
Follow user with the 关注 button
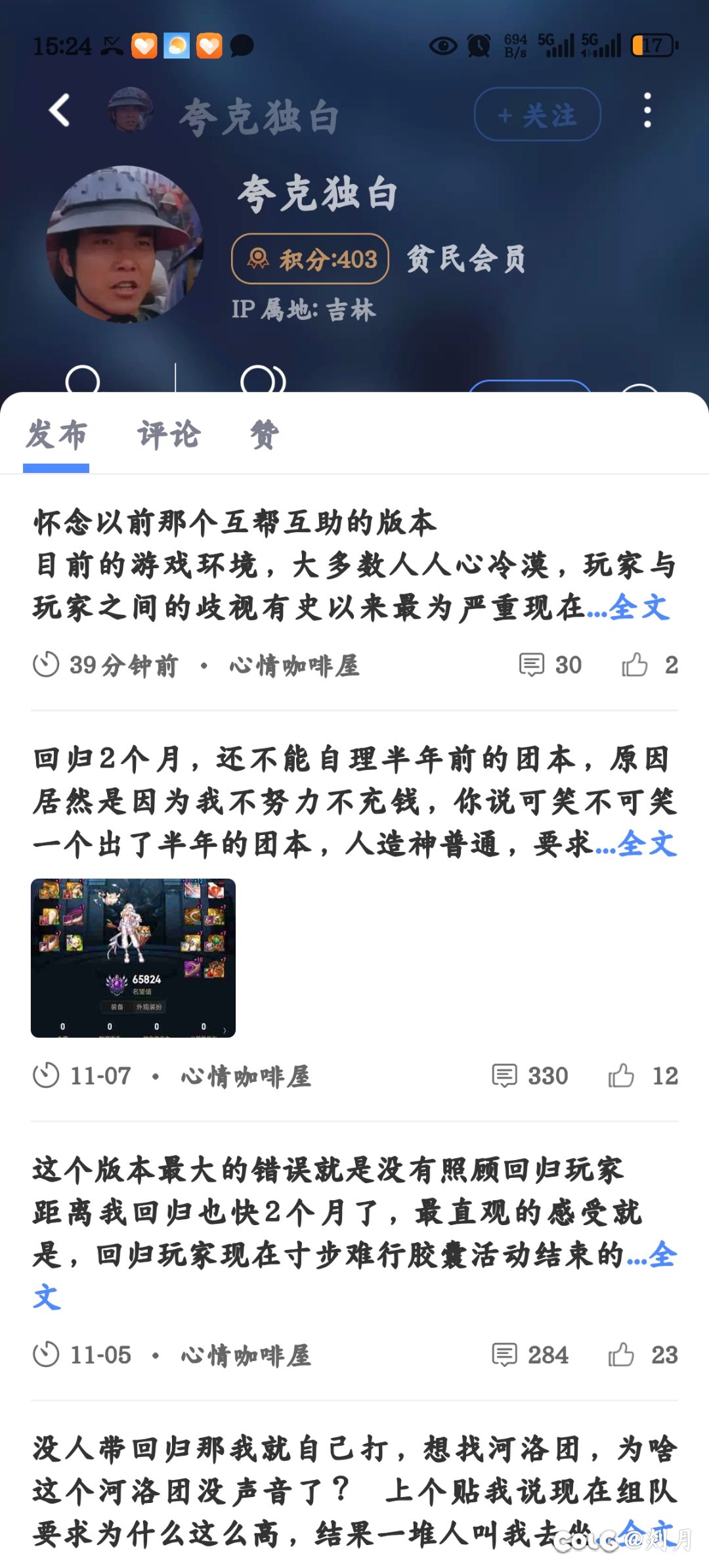point(537,115)
